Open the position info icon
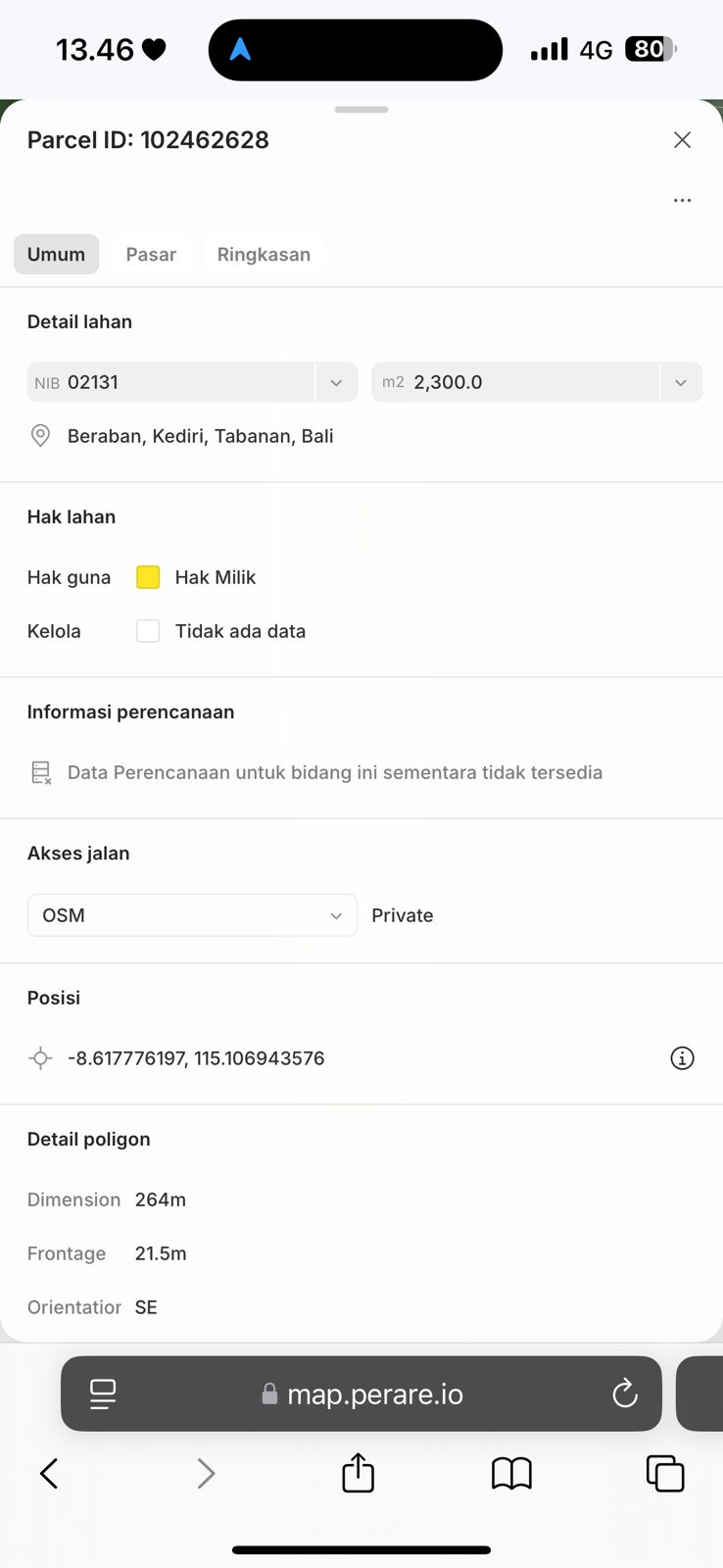 [682, 1058]
